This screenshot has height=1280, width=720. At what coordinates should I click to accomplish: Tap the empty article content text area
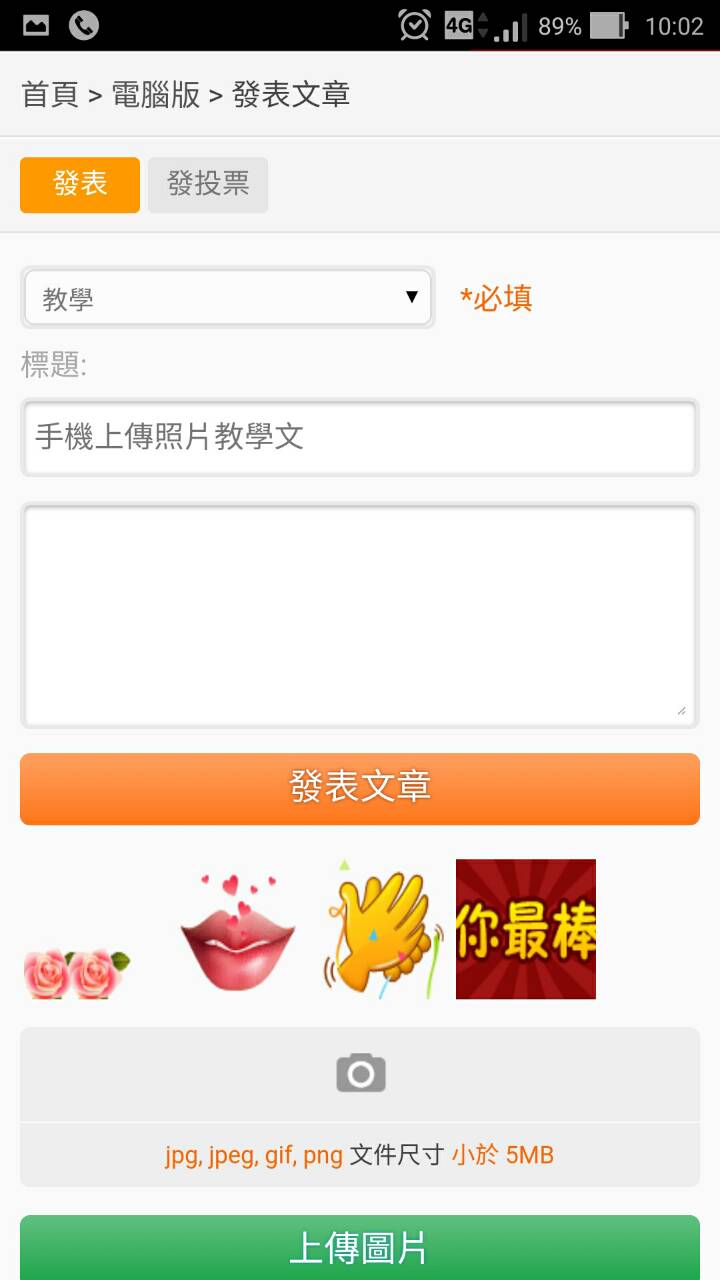pyautogui.click(x=360, y=614)
